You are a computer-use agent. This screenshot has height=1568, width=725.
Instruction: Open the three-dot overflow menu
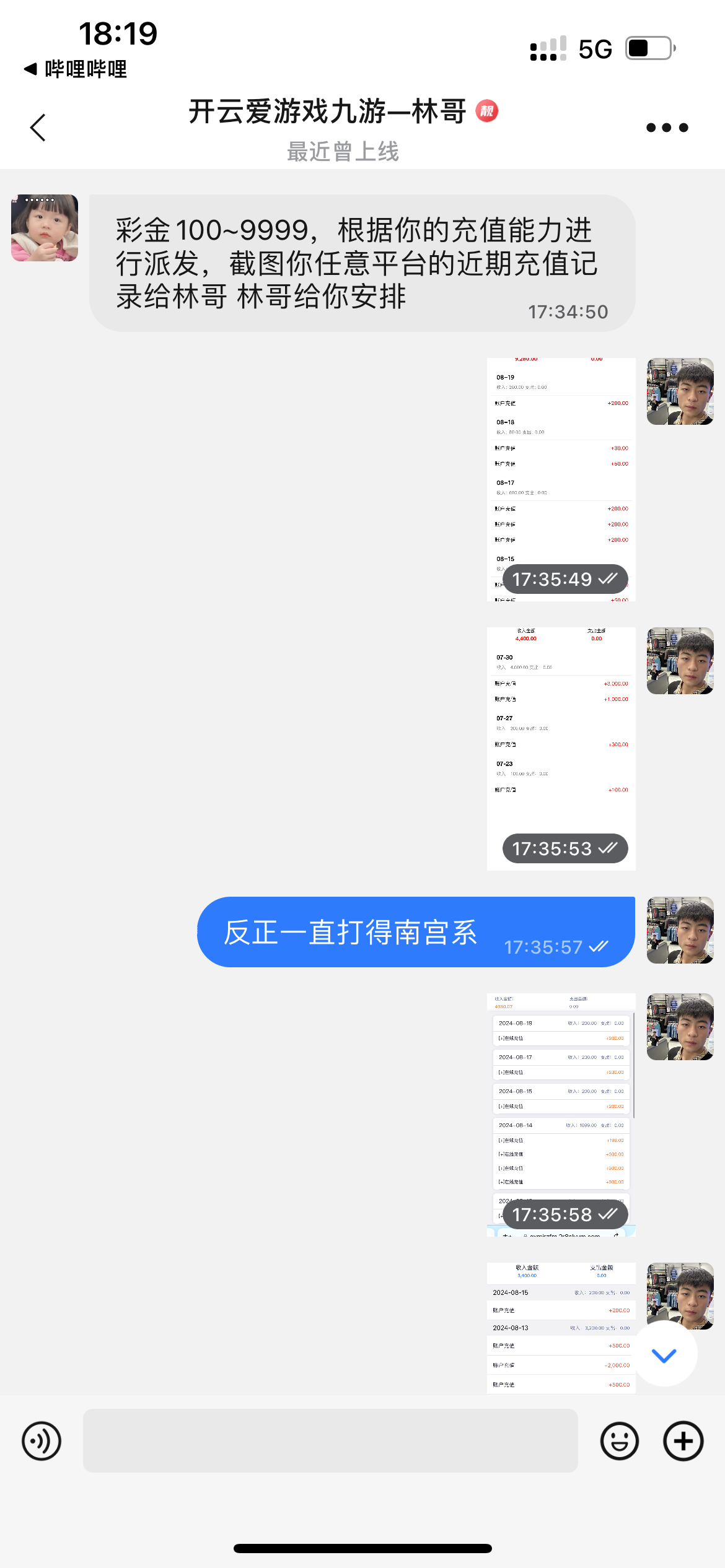tap(667, 128)
